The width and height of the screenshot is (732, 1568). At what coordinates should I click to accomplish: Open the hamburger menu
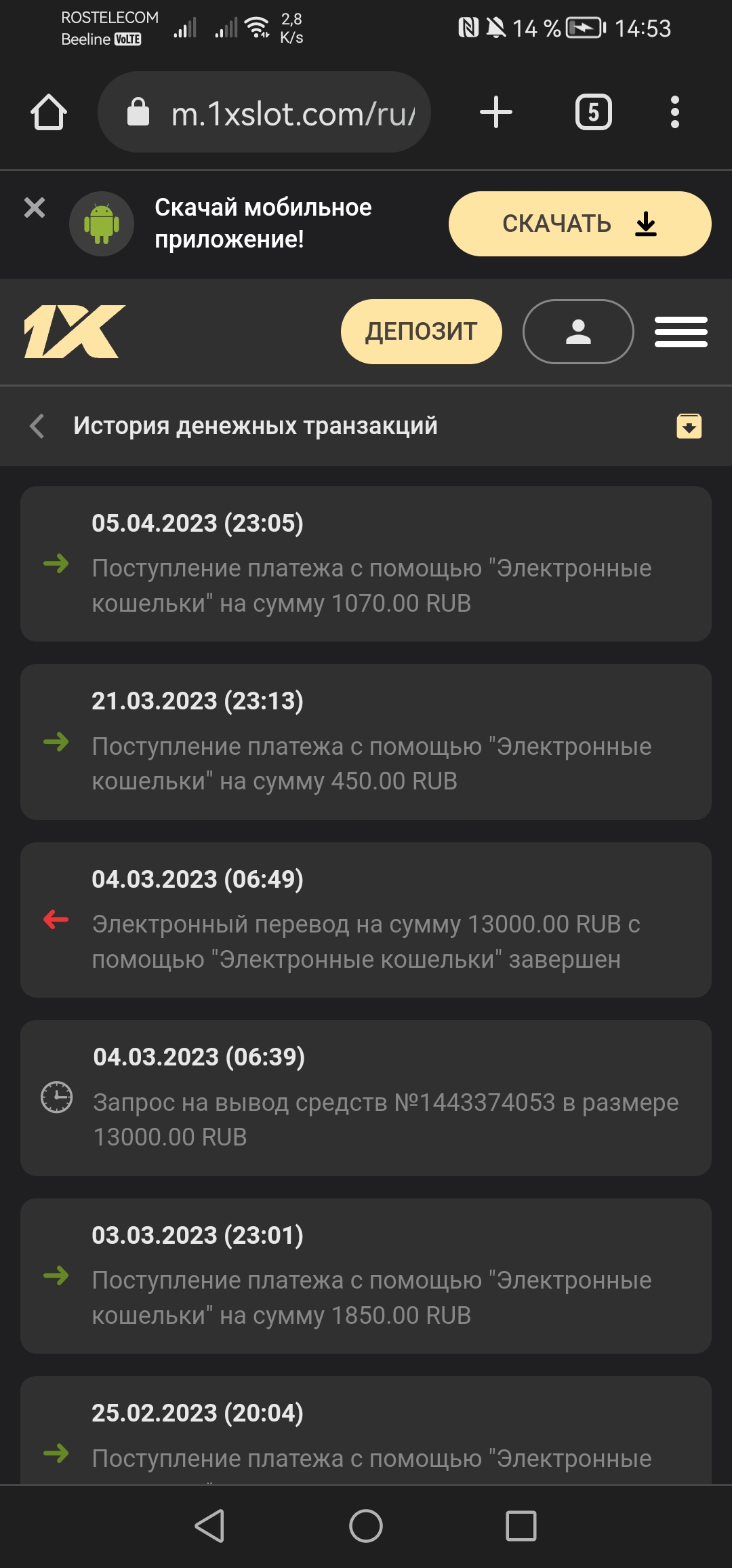(680, 332)
